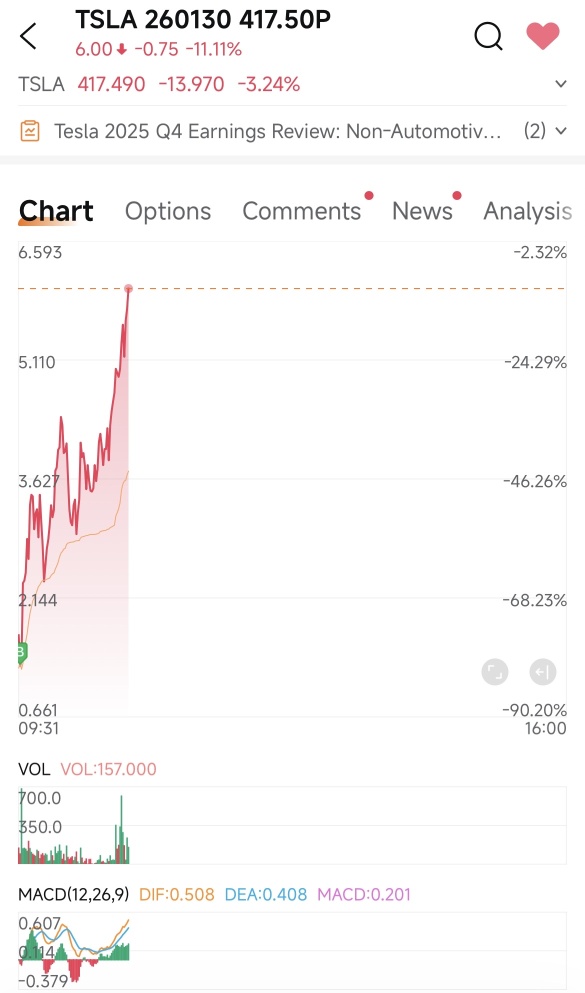Image resolution: width=585 pixels, height=993 pixels.
Task: Select the Chart tab
Action: pos(56,211)
